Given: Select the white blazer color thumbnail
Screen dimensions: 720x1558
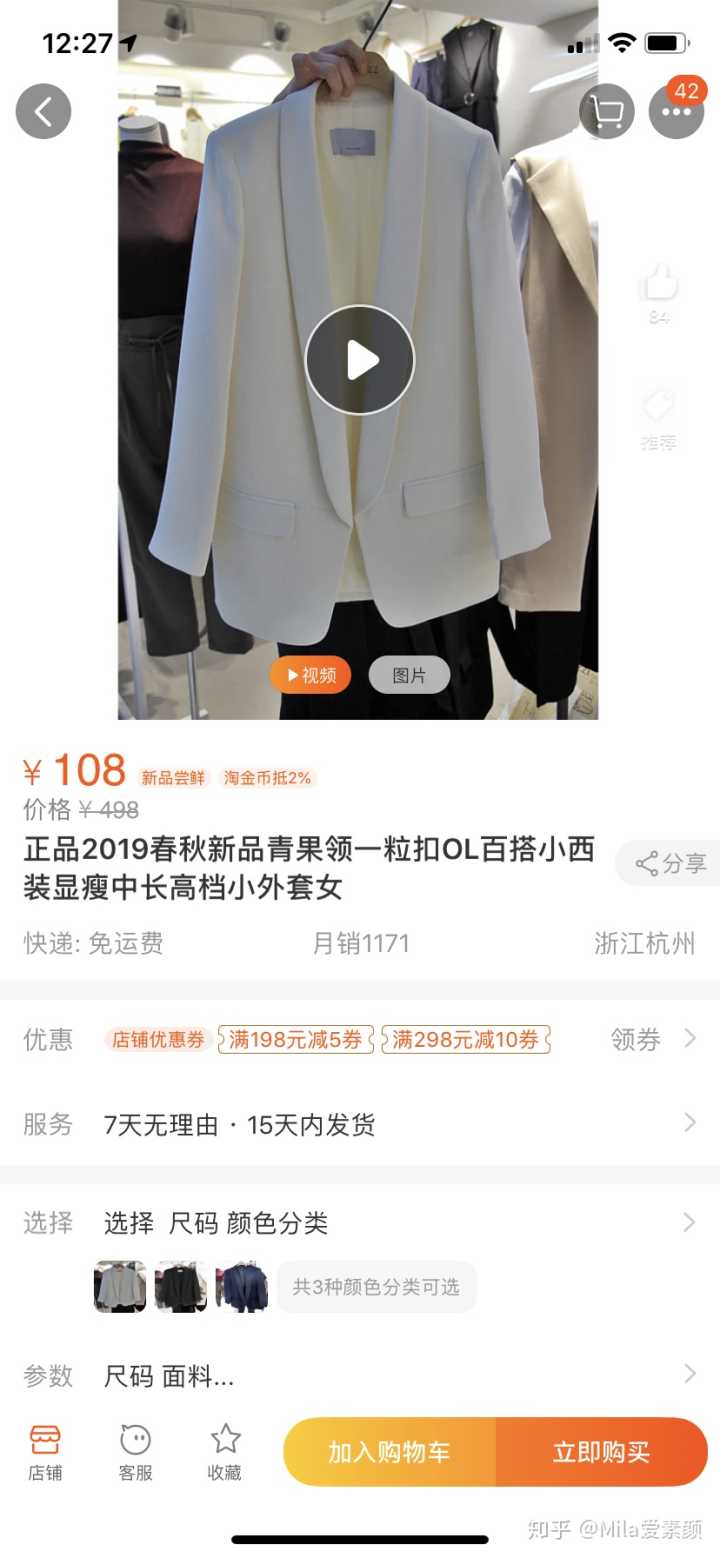Looking at the screenshot, I should 120,1286.
